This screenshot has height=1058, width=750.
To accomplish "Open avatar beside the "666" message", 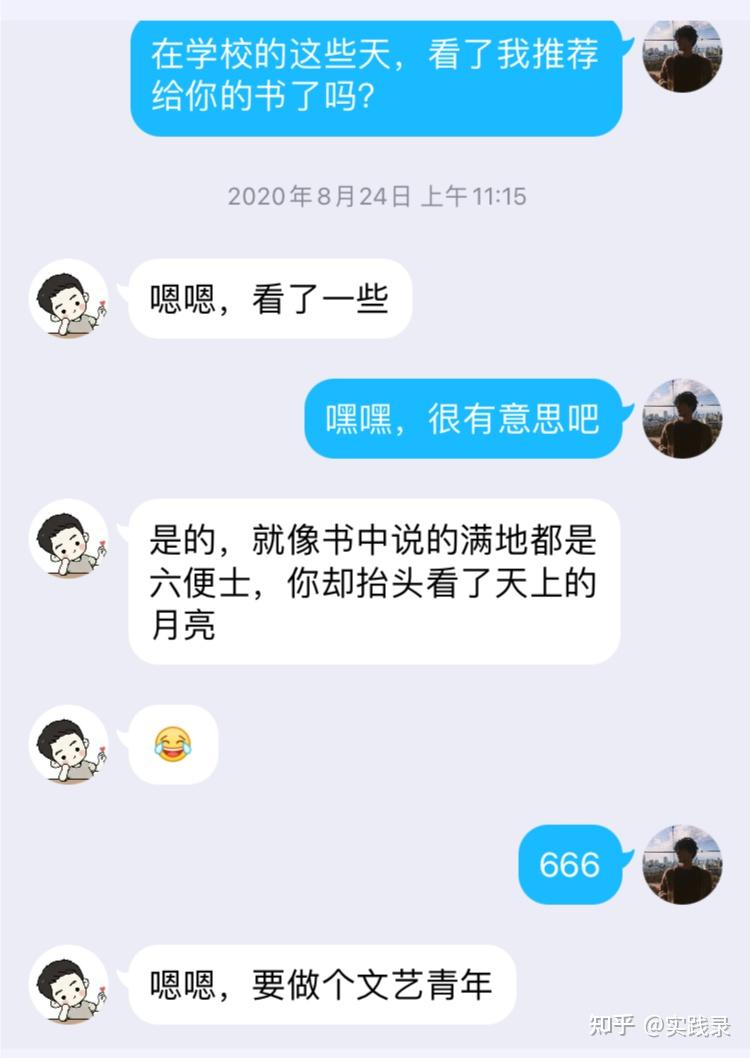I will [682, 864].
